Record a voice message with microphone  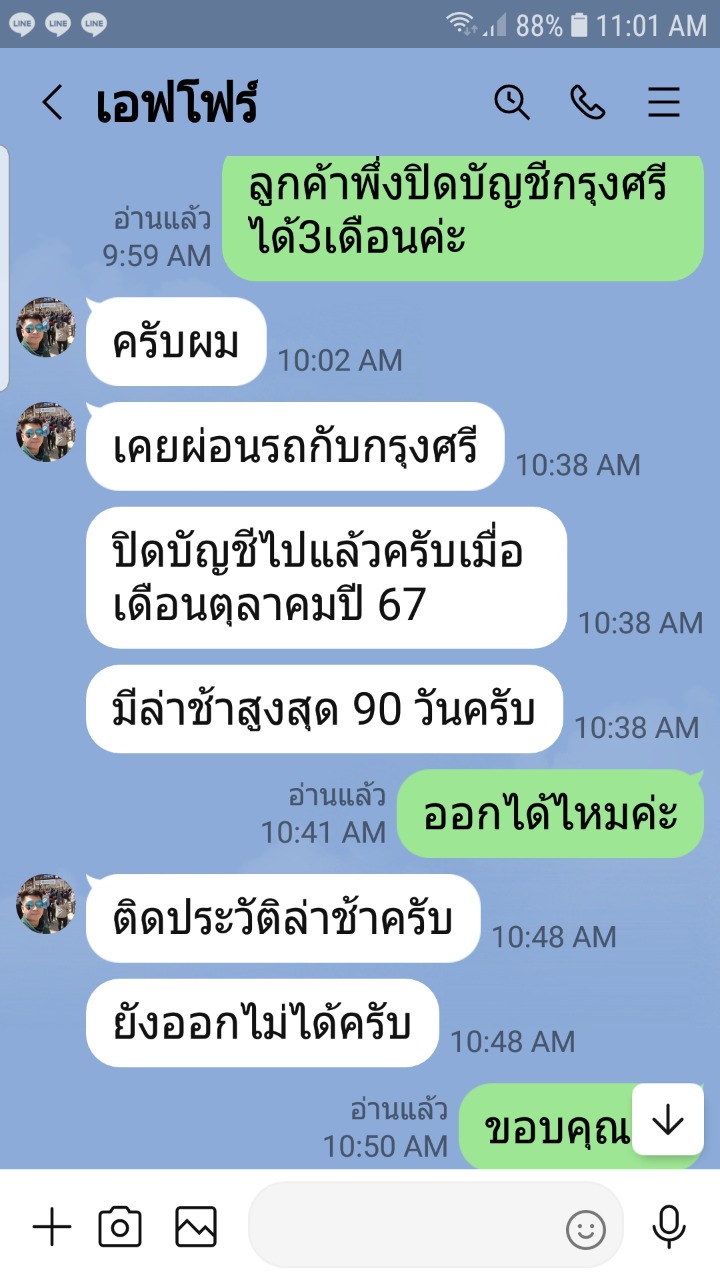click(x=668, y=1227)
